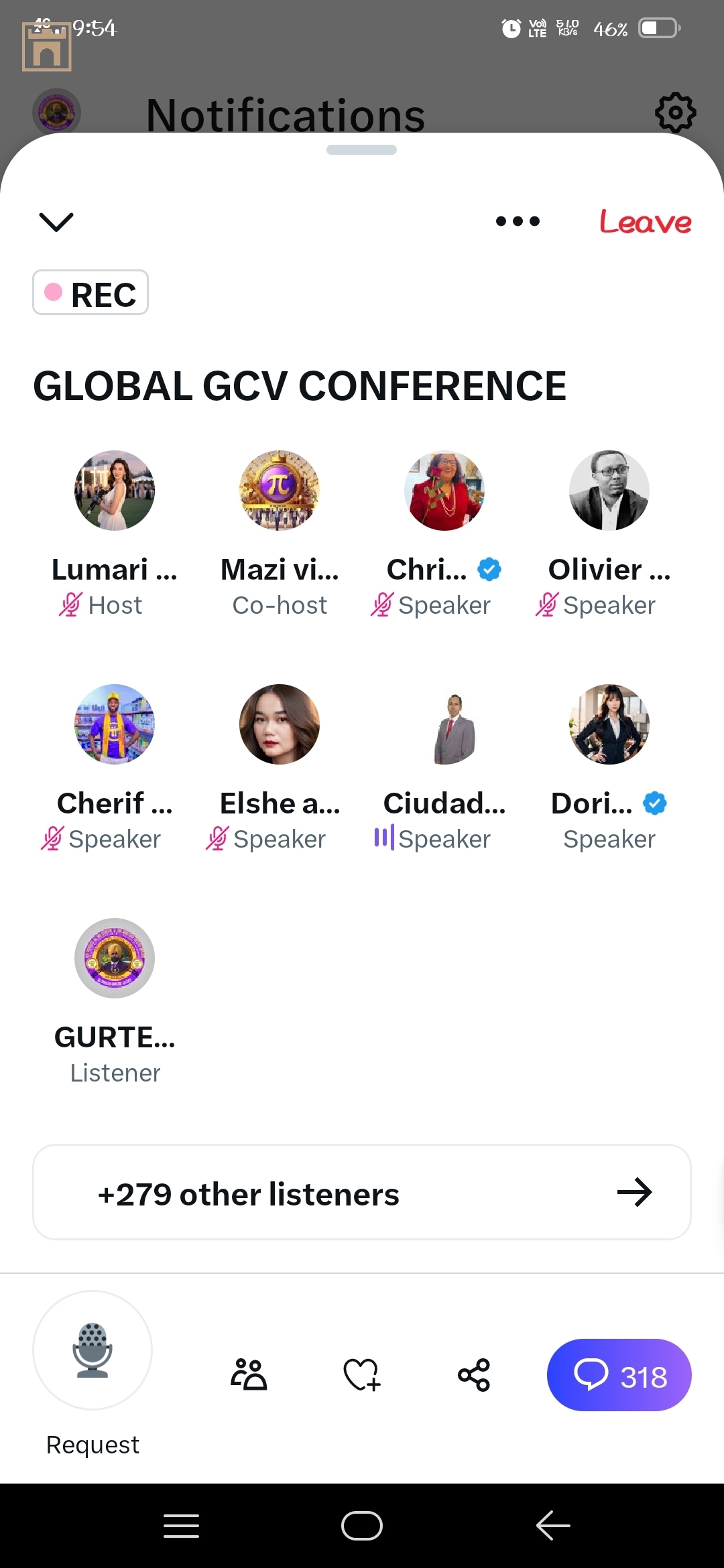Image resolution: width=724 pixels, height=1568 pixels.
Task: Collapse the space with the down chevron
Action: [56, 222]
